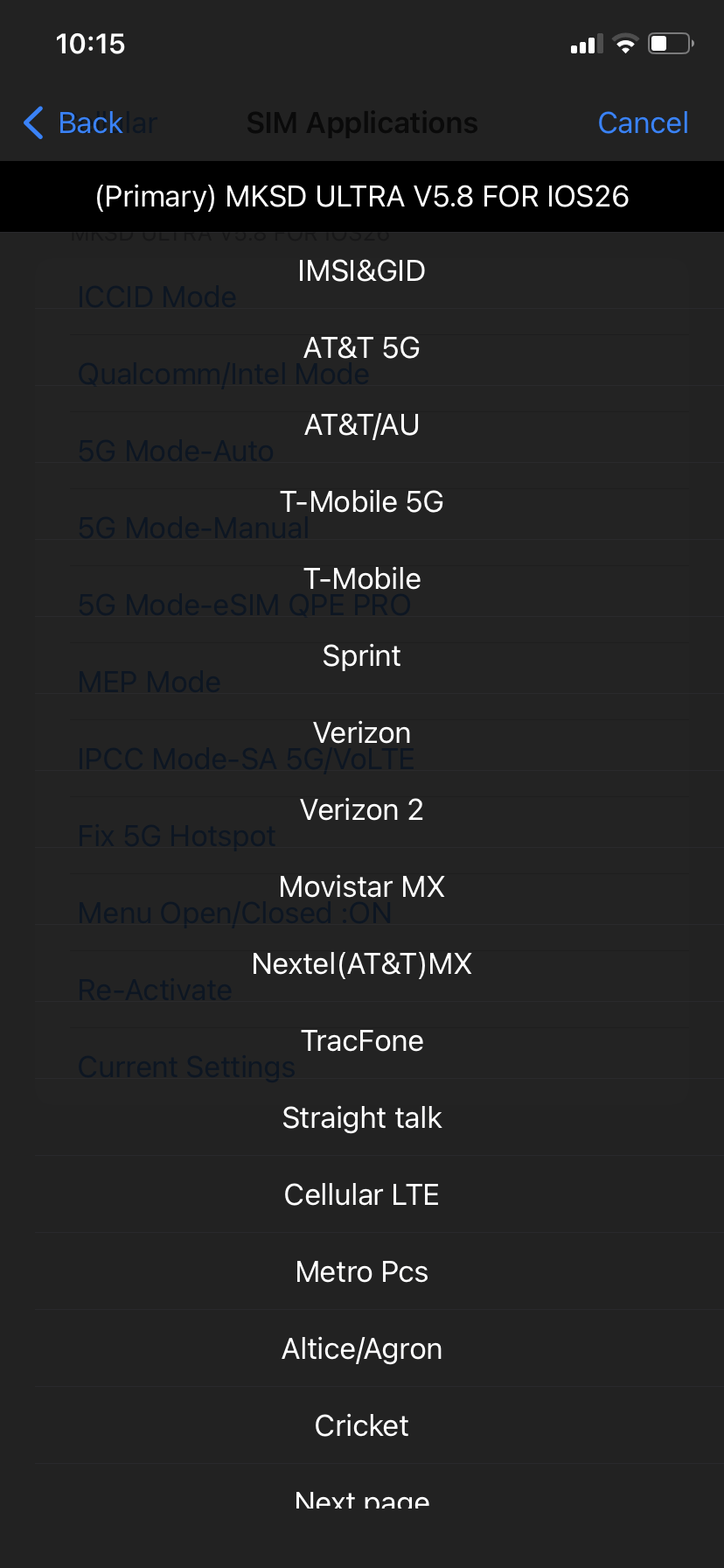Select T-Mobile 5G entry
This screenshot has width=724, height=1568.
(x=361, y=501)
